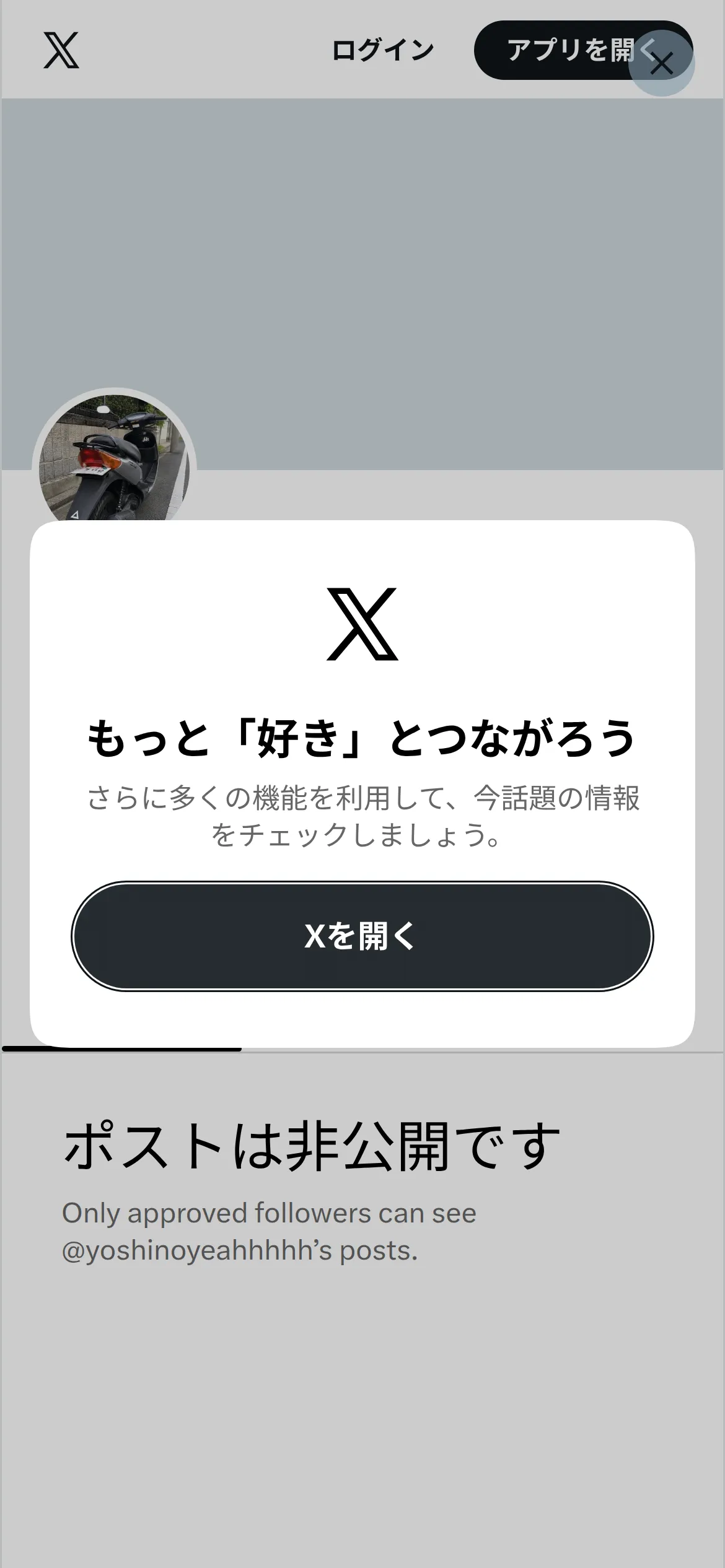Viewport: 725px width, 1568px height.
Task: Dismiss the popup with the close X
Action: pyautogui.click(x=661, y=63)
